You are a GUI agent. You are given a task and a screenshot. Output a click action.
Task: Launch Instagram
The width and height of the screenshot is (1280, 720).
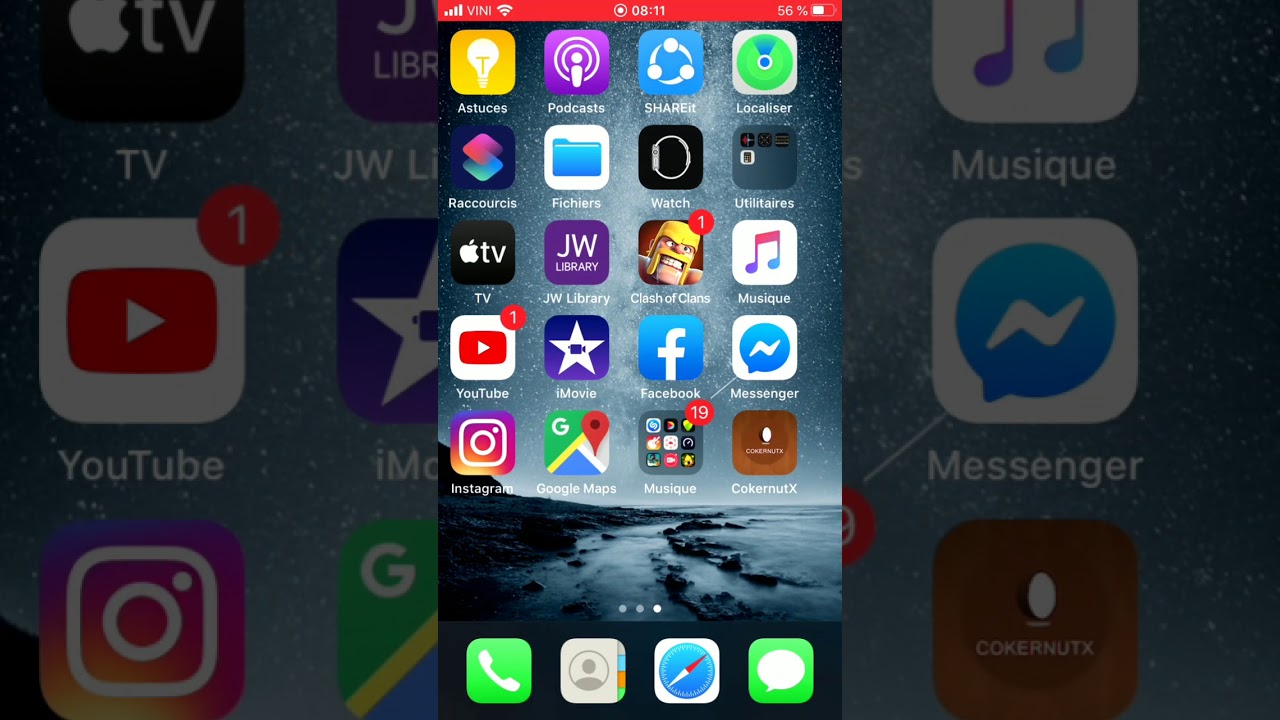[x=483, y=443]
